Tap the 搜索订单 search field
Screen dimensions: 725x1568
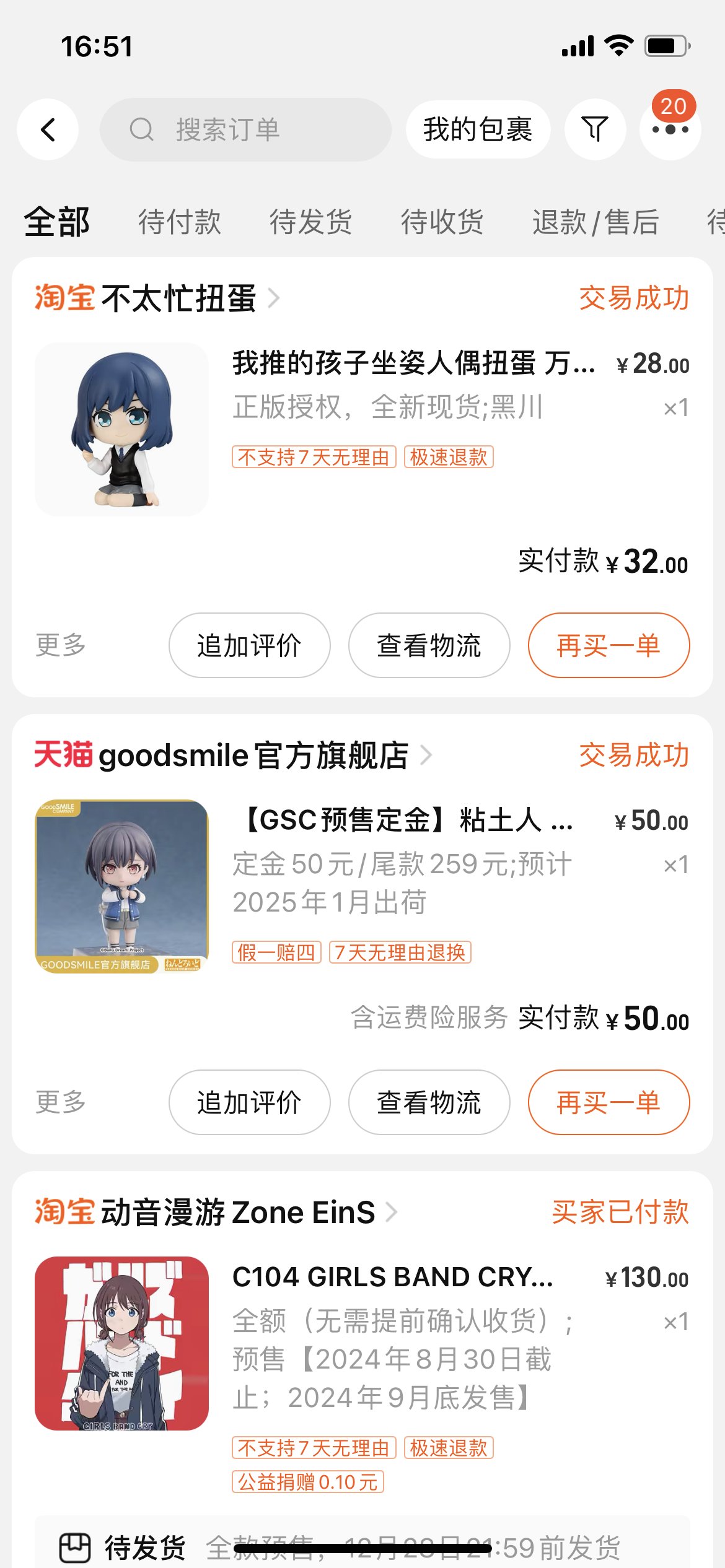pos(245,129)
